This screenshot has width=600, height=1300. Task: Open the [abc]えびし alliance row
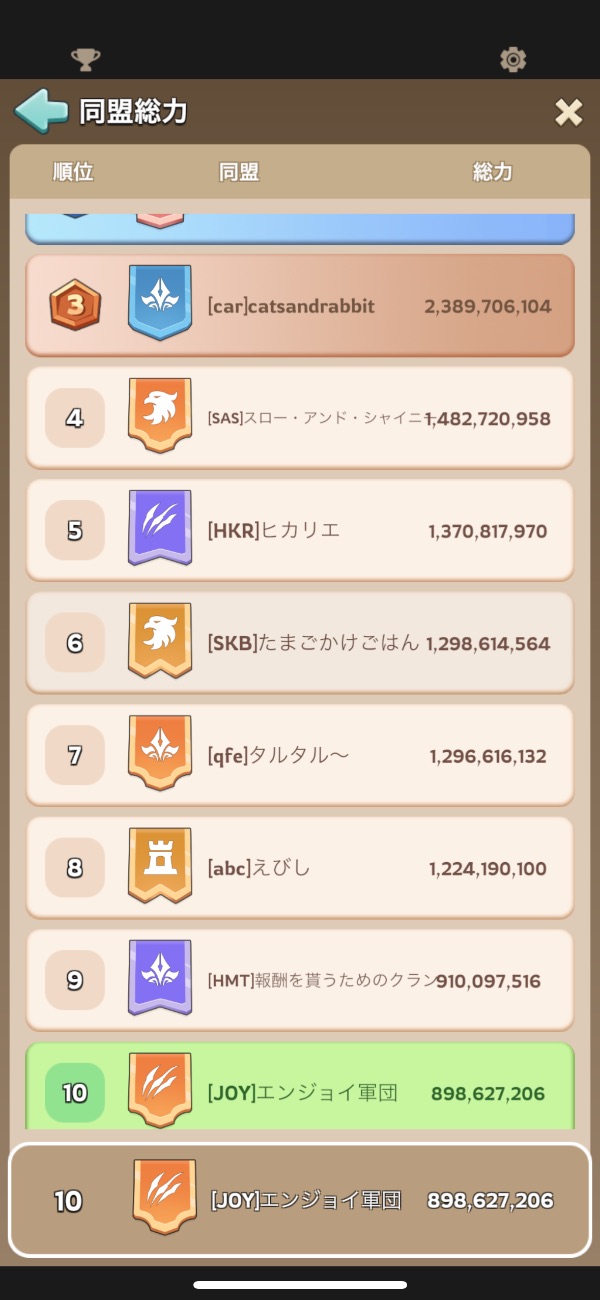[x=300, y=868]
